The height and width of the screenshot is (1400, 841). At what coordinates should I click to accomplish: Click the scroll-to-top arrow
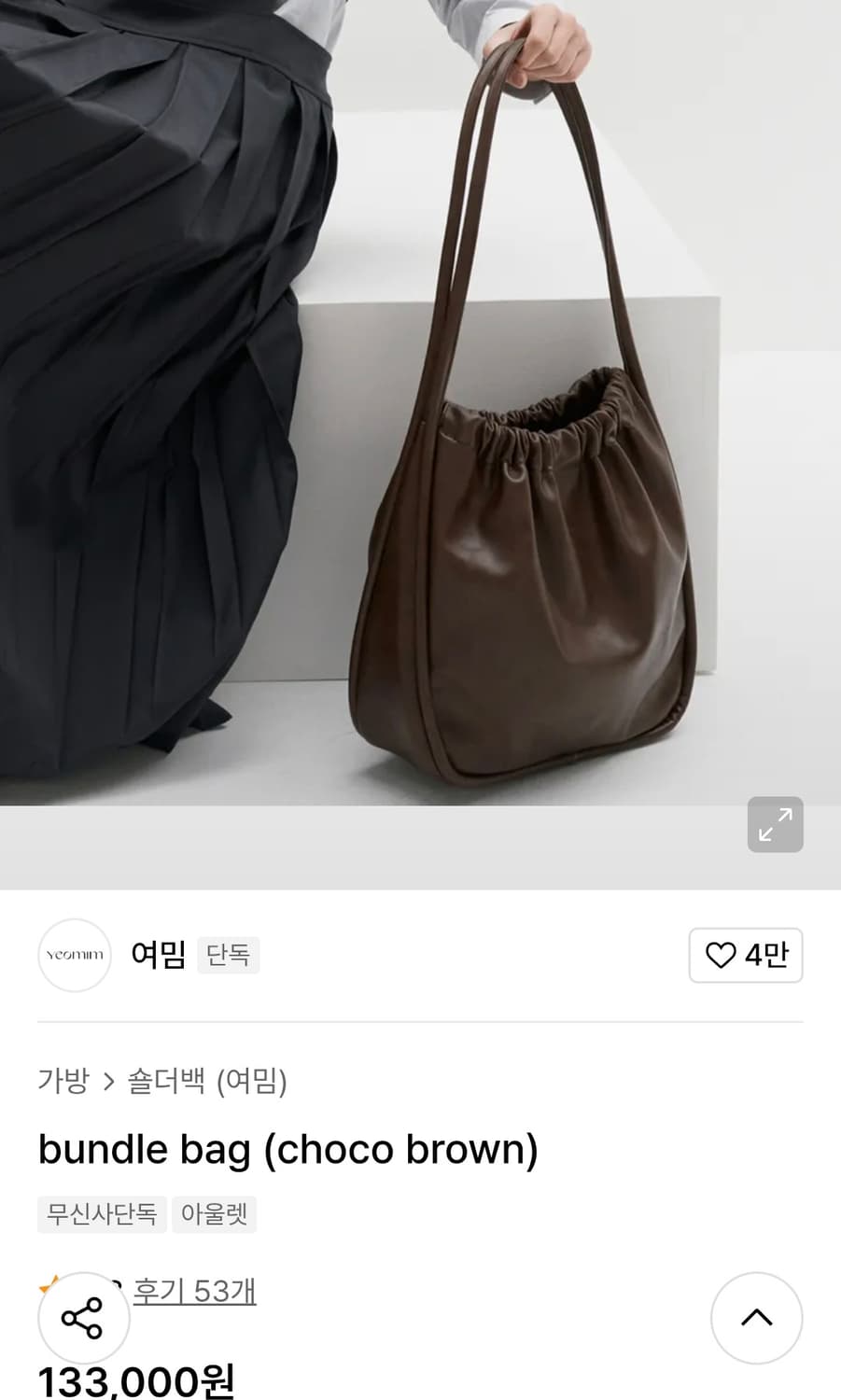click(x=756, y=1318)
